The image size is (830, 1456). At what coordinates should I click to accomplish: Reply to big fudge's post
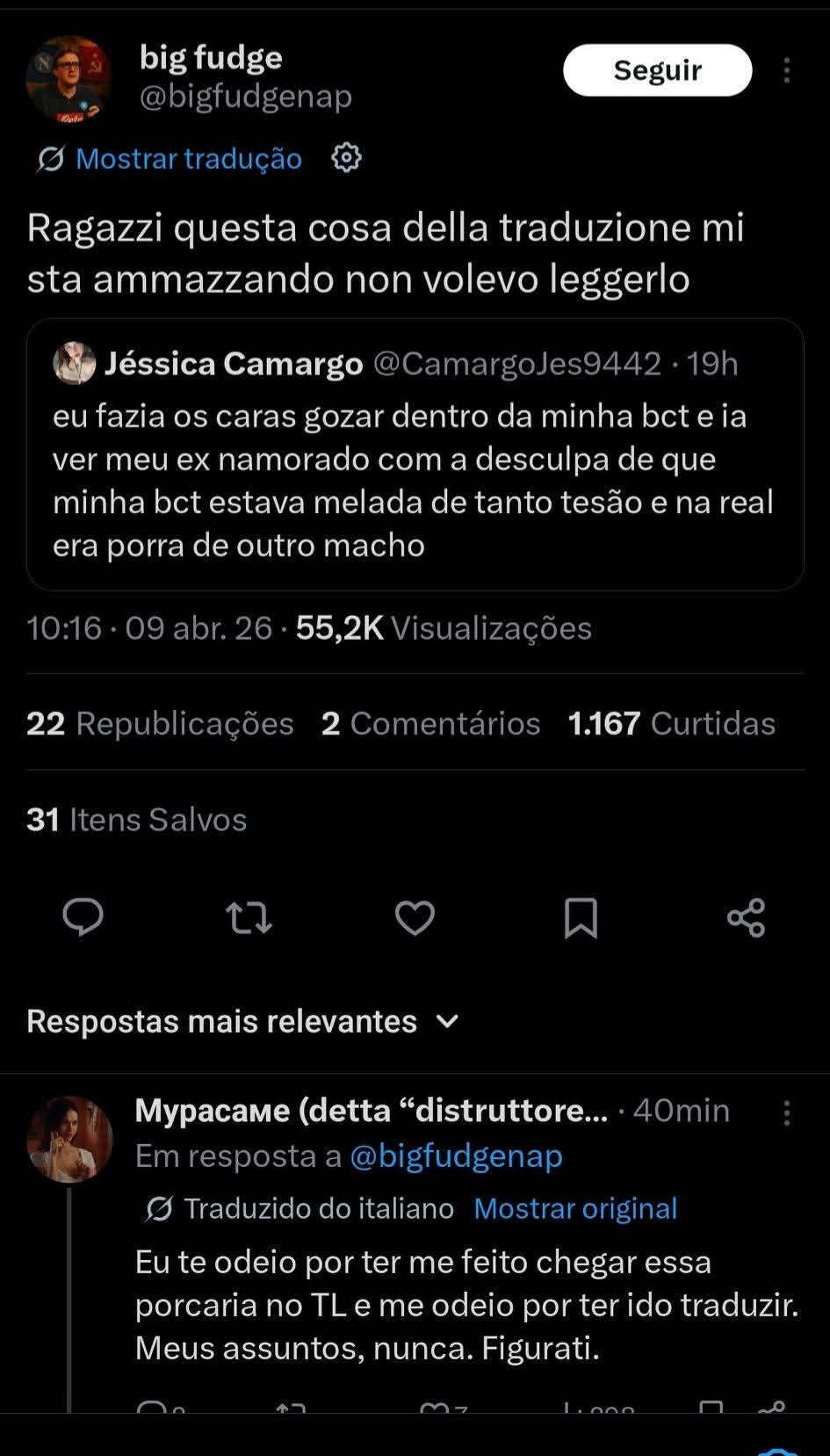83,918
